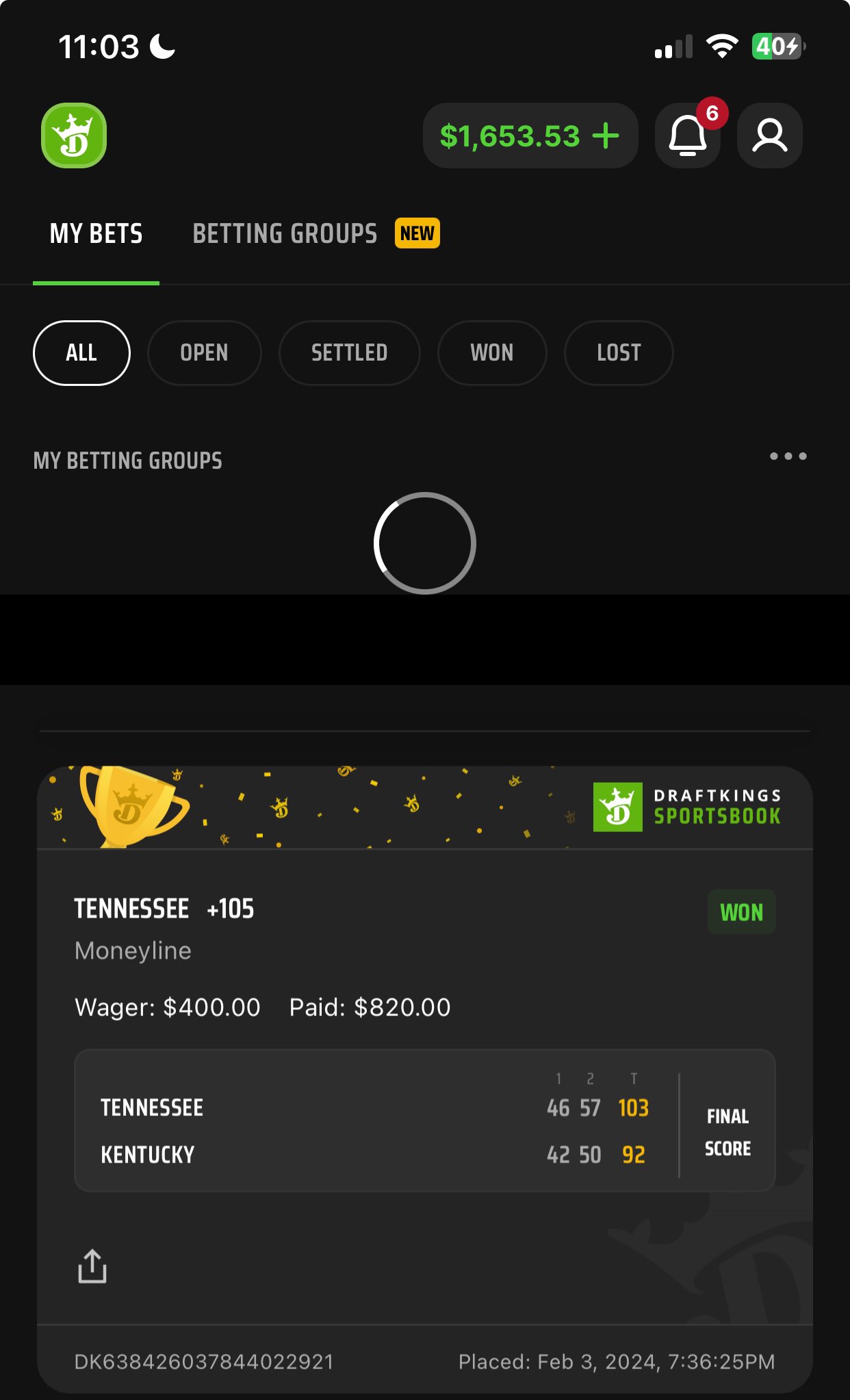Open My Betting Groups overflow menu
The height and width of the screenshot is (1400, 850).
[x=788, y=456]
